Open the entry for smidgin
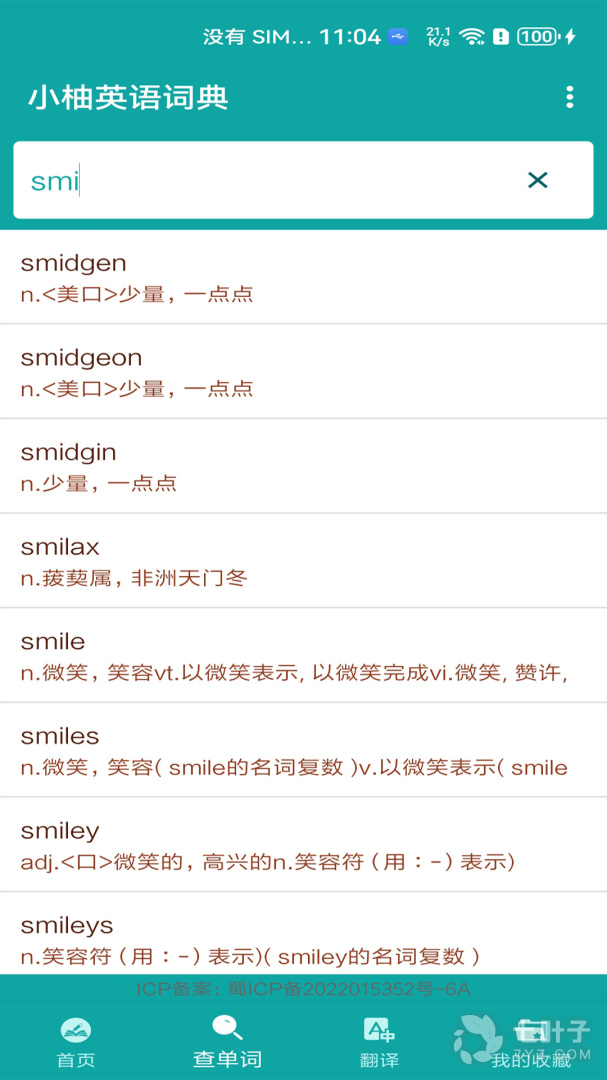 pos(303,467)
